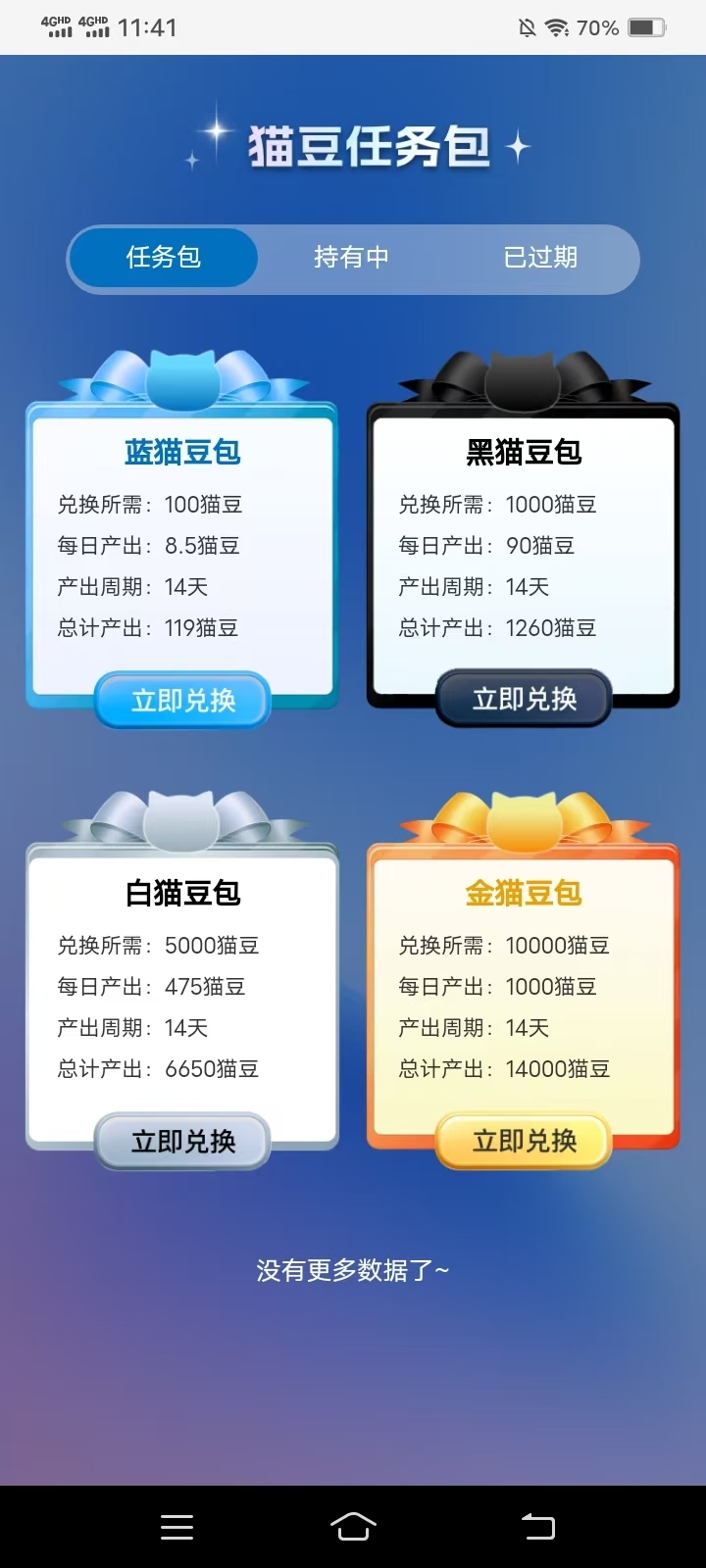Go to the system home screen

[353, 1526]
